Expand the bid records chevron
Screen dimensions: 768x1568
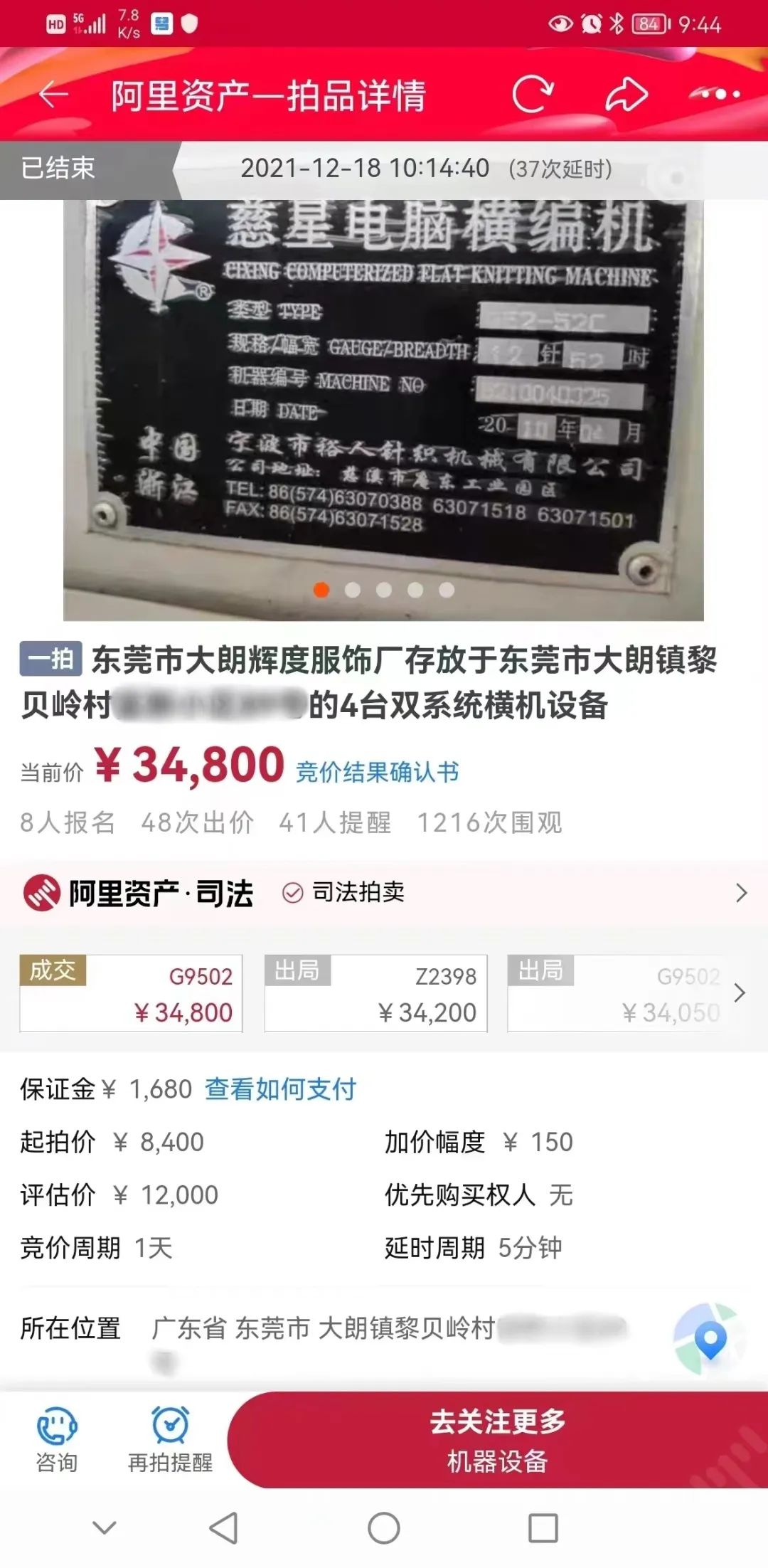(740, 993)
